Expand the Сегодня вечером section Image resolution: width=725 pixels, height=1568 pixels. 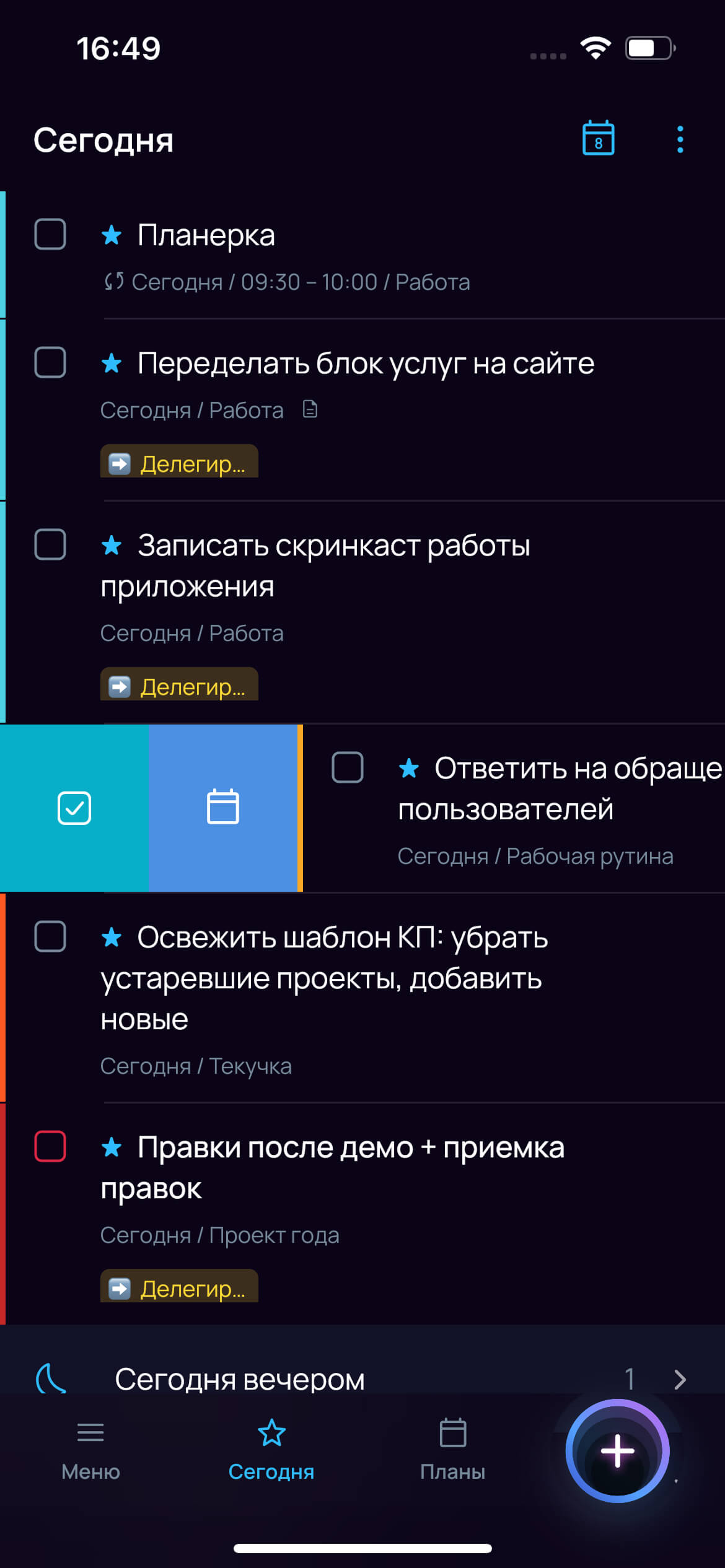point(362,1379)
